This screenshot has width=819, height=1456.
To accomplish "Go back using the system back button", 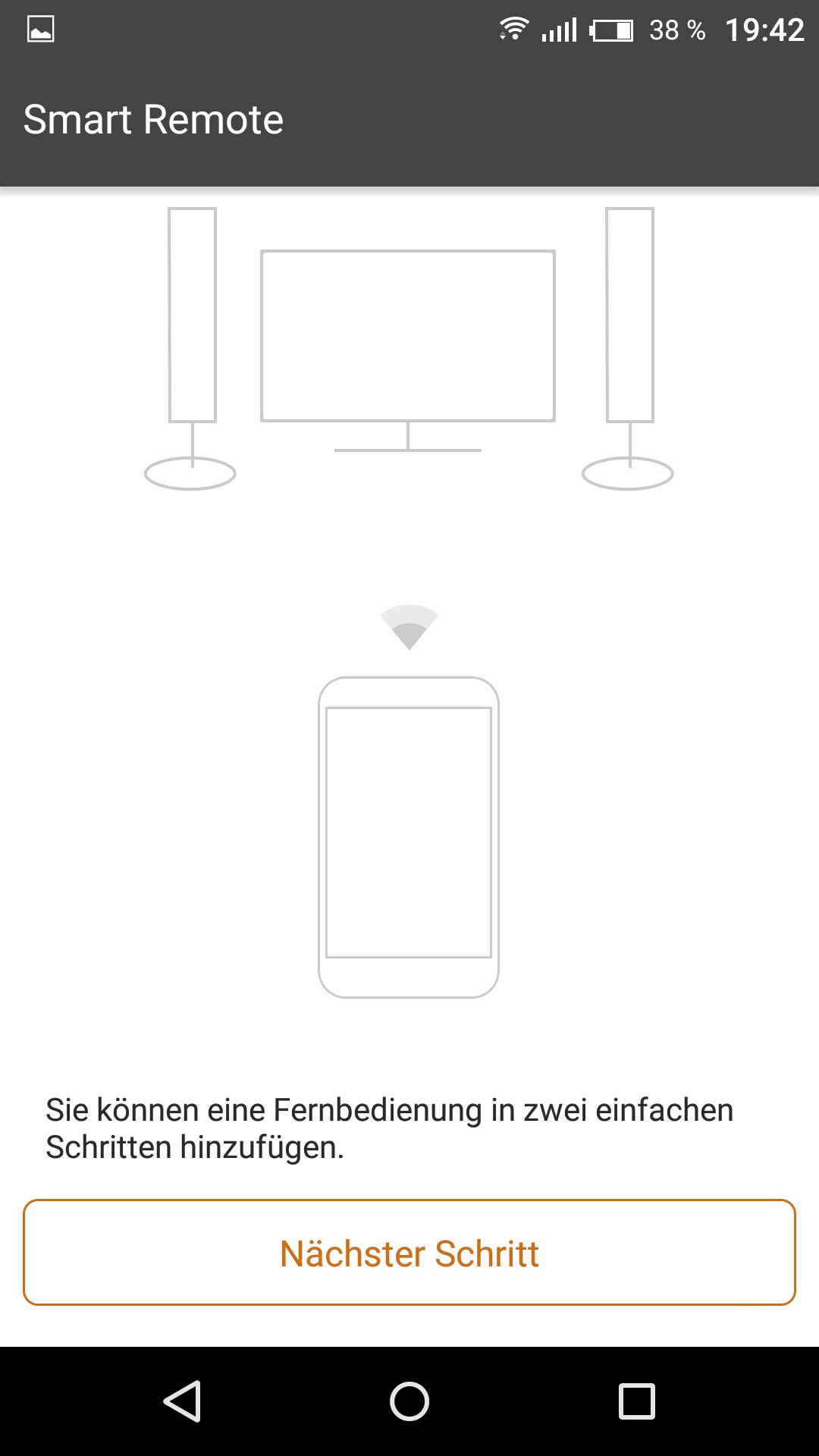I will coord(182,1401).
